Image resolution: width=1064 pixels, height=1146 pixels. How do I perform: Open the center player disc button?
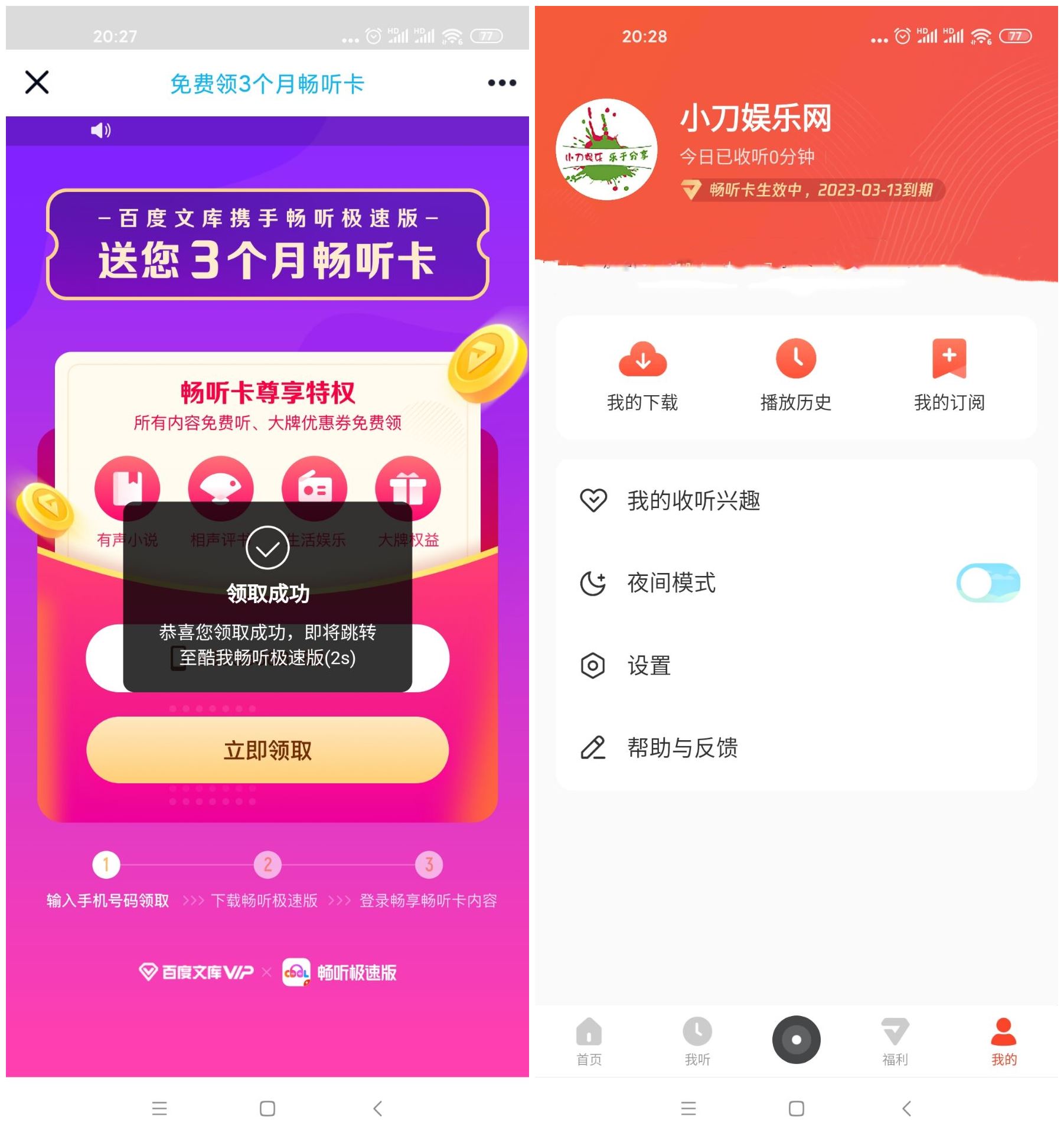coord(796,1040)
